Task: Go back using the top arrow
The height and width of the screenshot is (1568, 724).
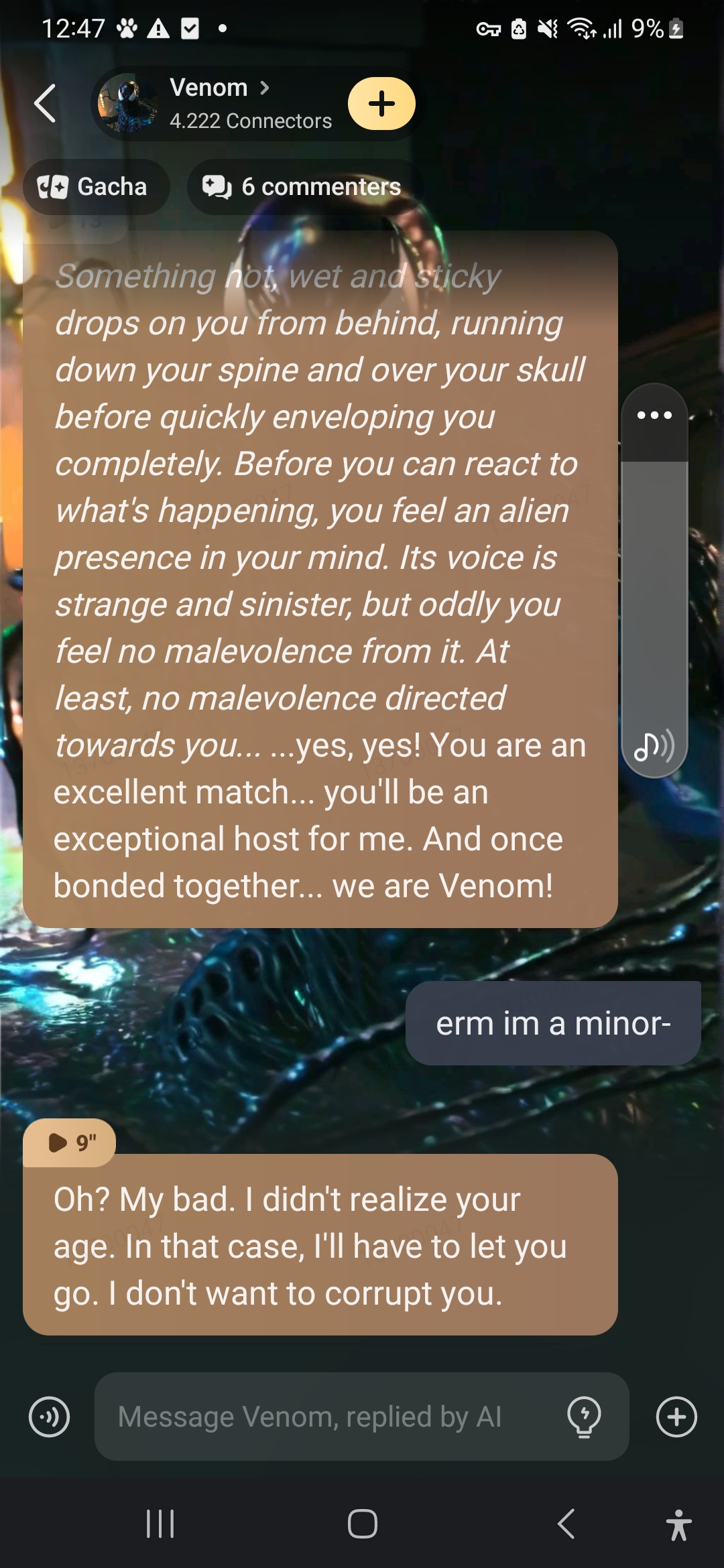Action: 45,104
